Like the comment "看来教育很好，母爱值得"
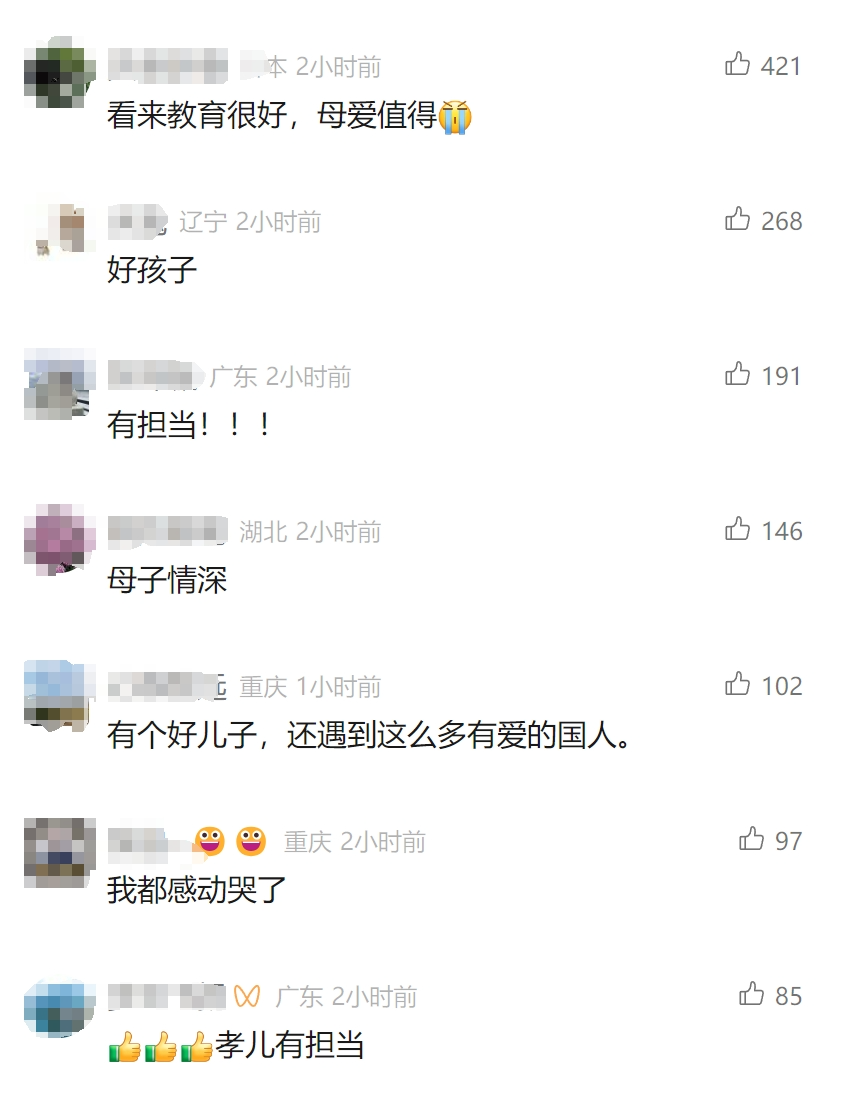Image resolution: width=841 pixels, height=1095 pixels. coord(738,65)
